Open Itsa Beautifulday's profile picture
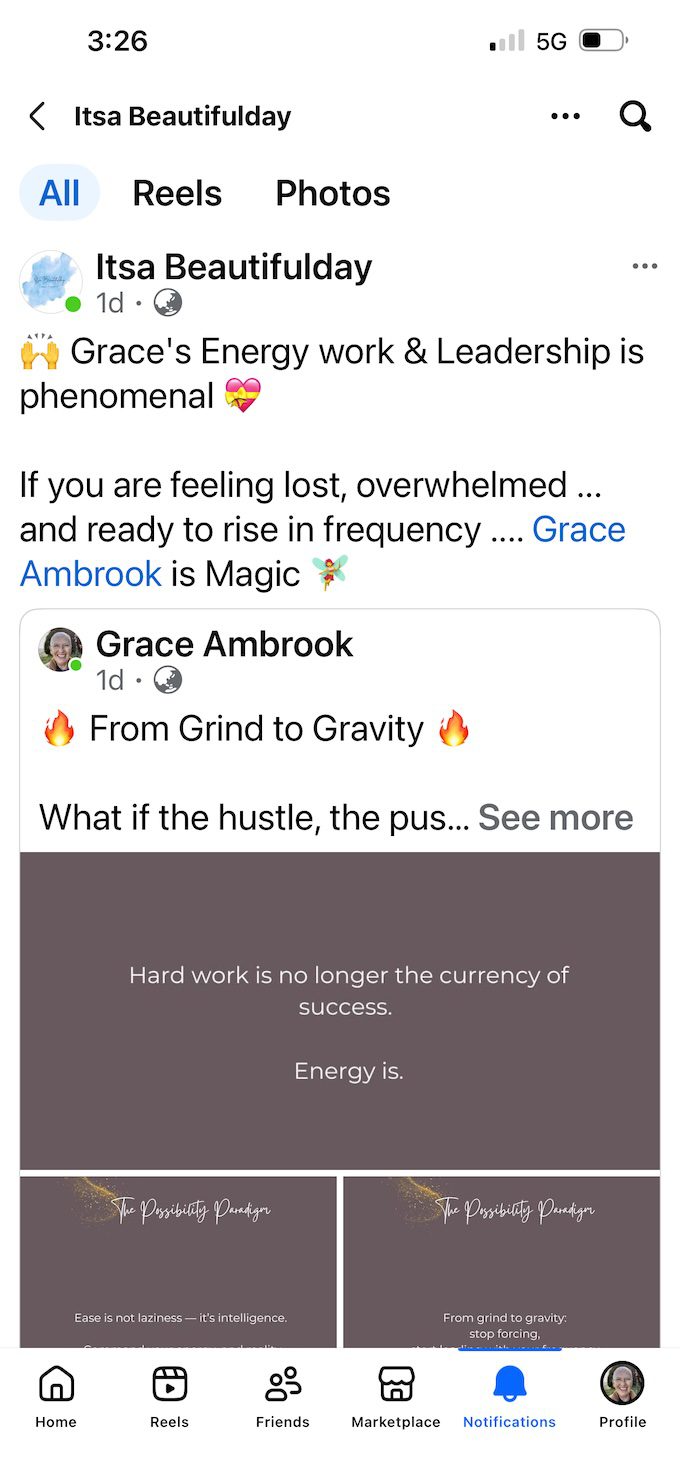 51,282
